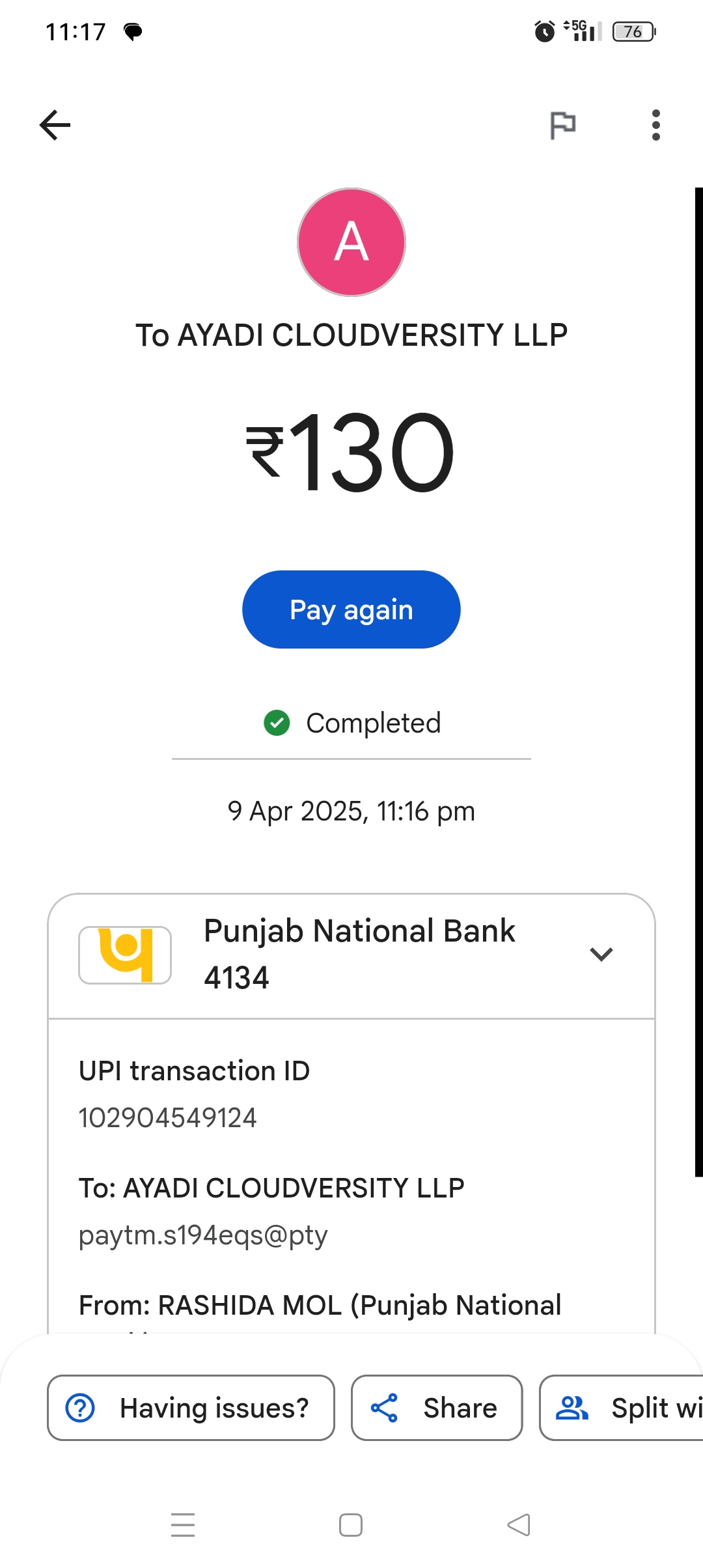The height and width of the screenshot is (1568, 703).
Task: Open Having issues? help
Action: click(x=191, y=1408)
